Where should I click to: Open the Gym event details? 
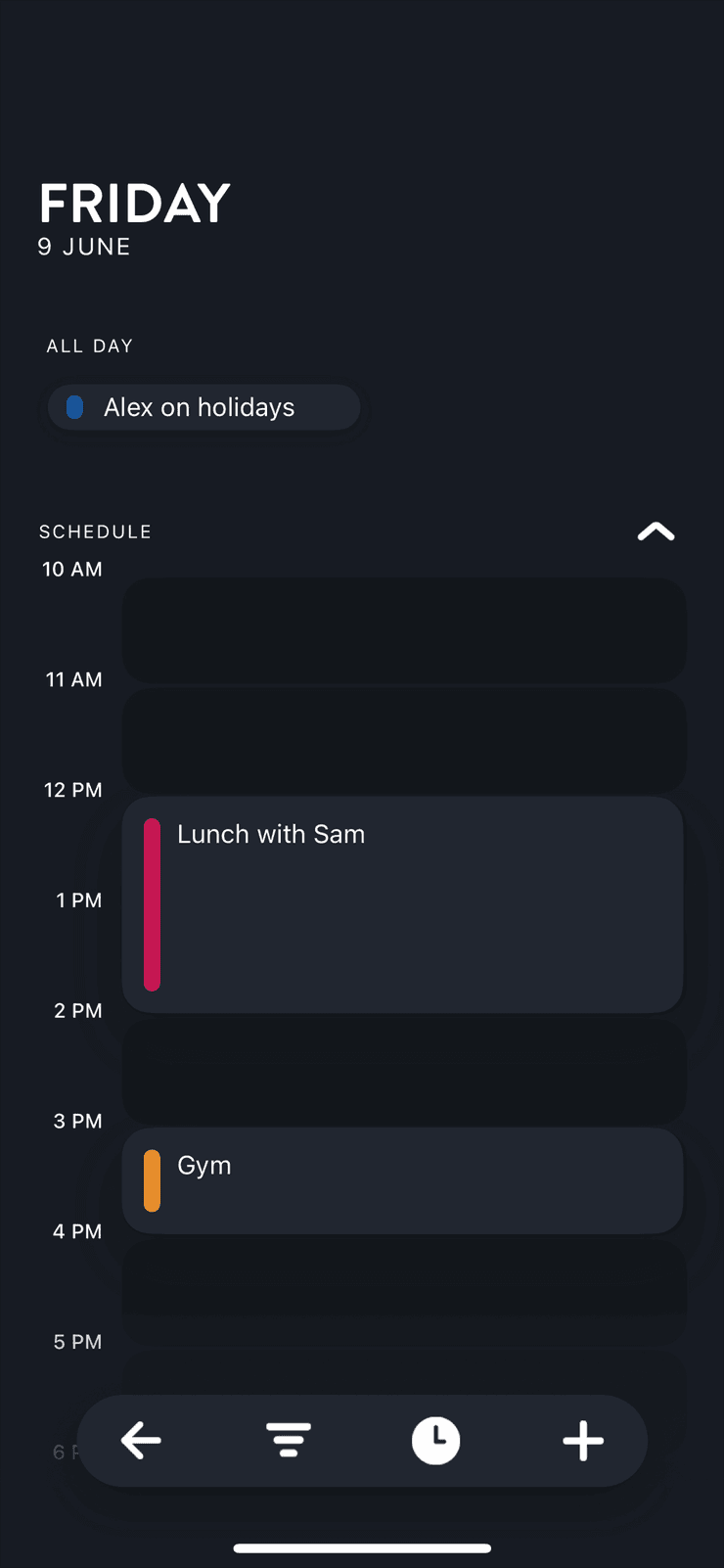[401, 1180]
